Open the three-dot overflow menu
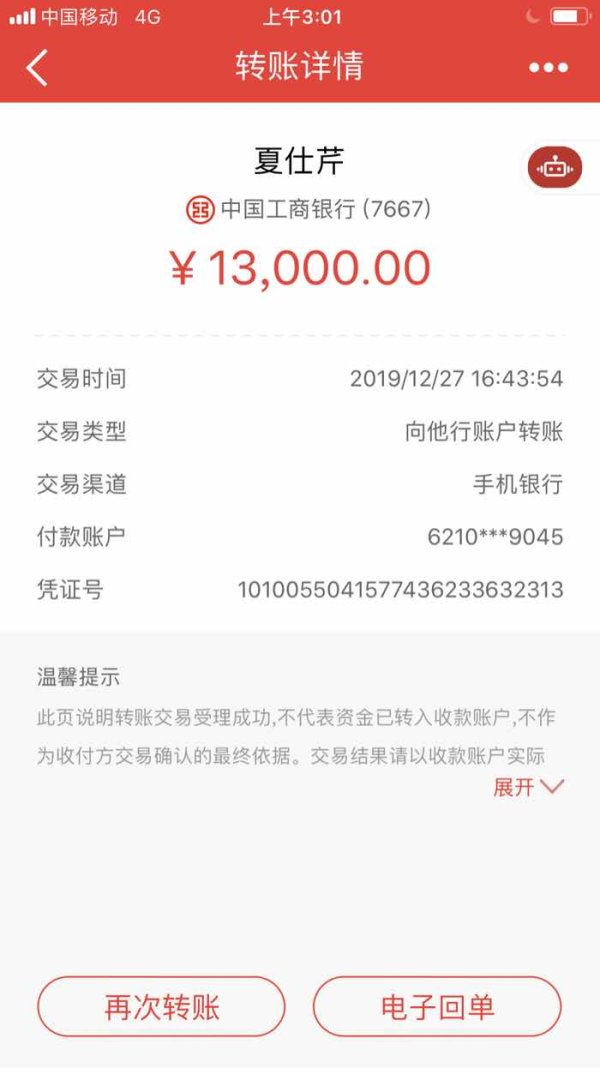 tap(548, 67)
